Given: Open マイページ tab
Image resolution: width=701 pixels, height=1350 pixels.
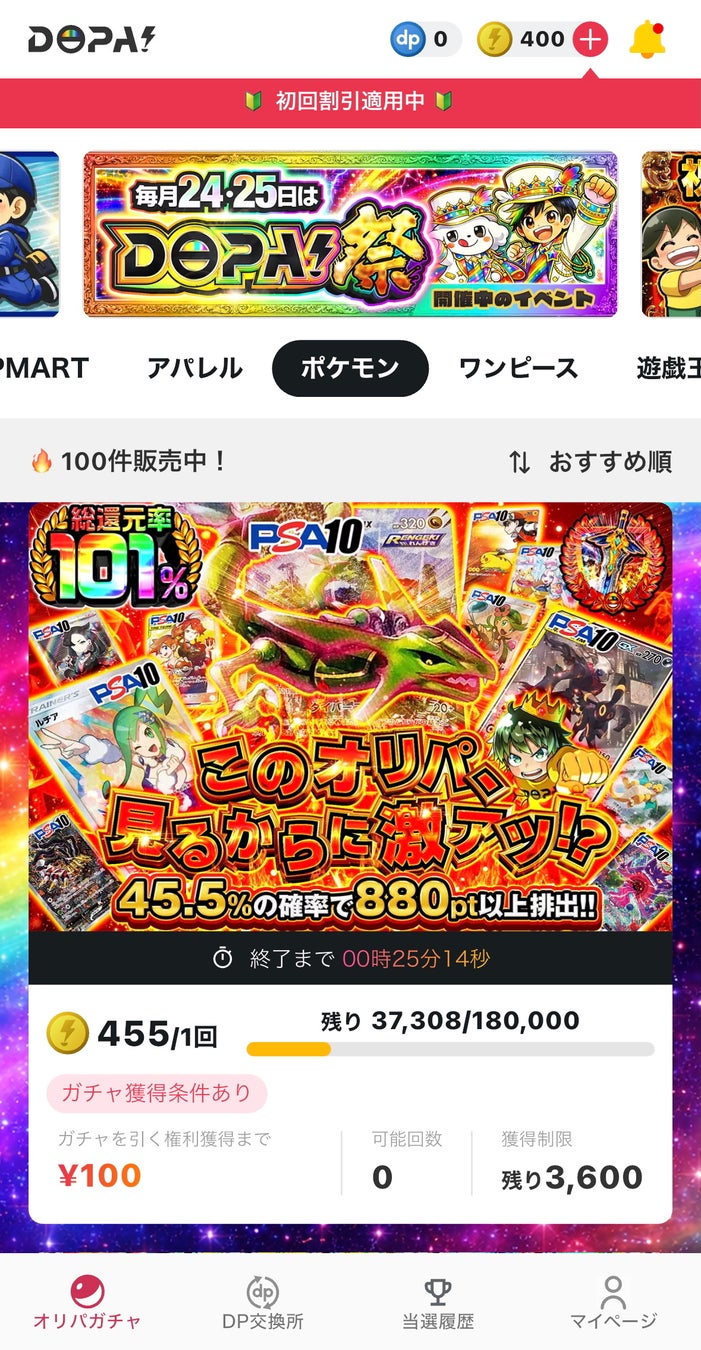Looking at the screenshot, I should (x=613, y=1302).
